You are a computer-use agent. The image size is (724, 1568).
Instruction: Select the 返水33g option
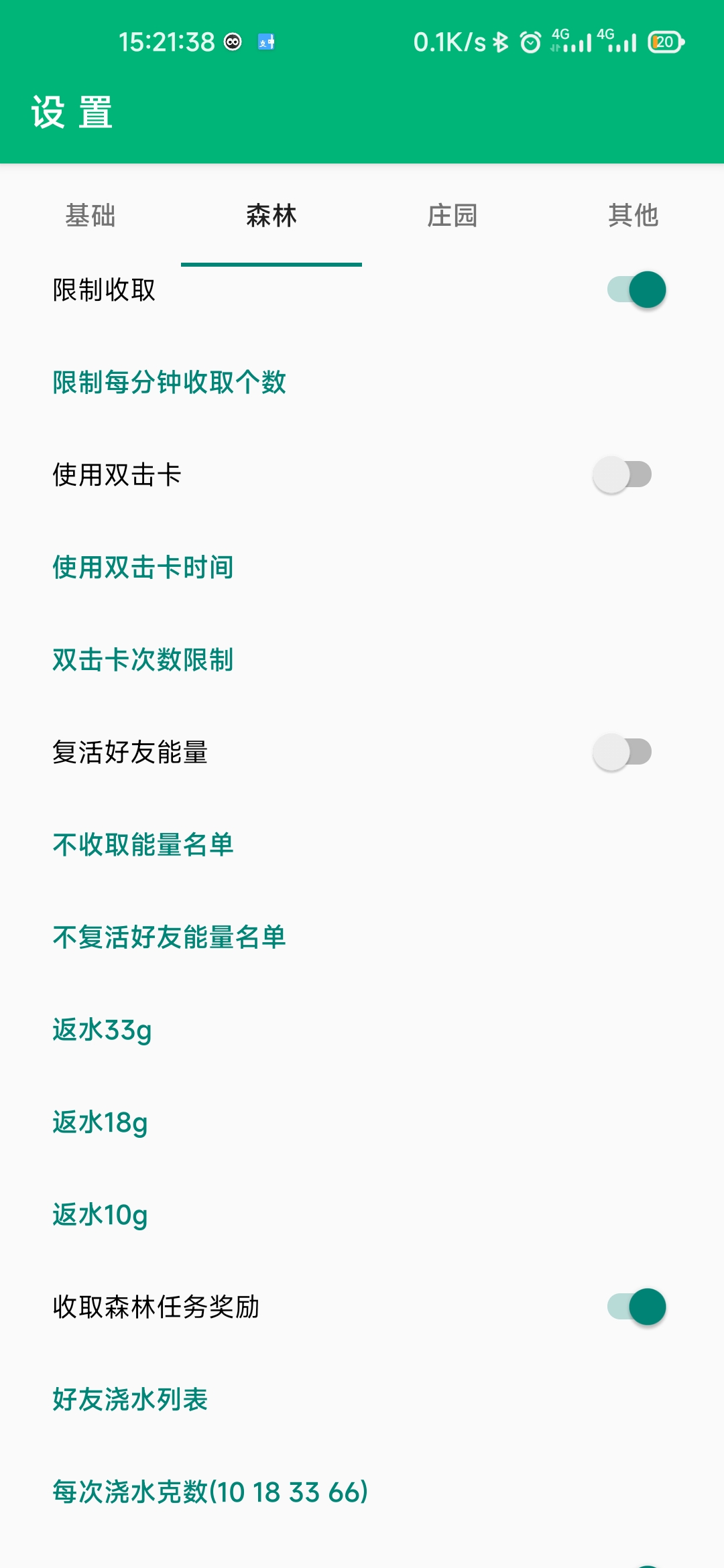click(x=102, y=1031)
